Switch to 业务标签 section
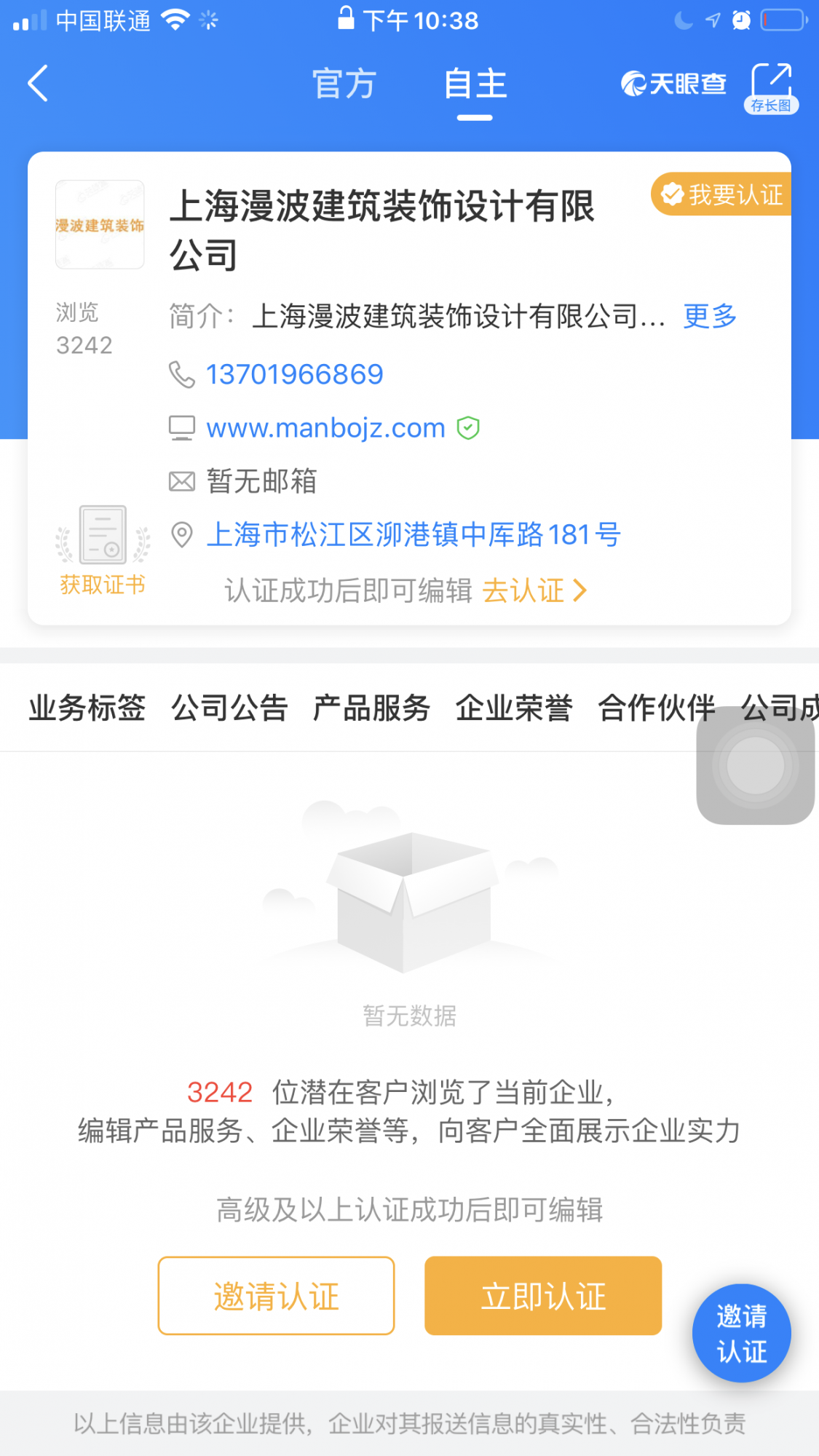819x1456 pixels. tap(87, 708)
